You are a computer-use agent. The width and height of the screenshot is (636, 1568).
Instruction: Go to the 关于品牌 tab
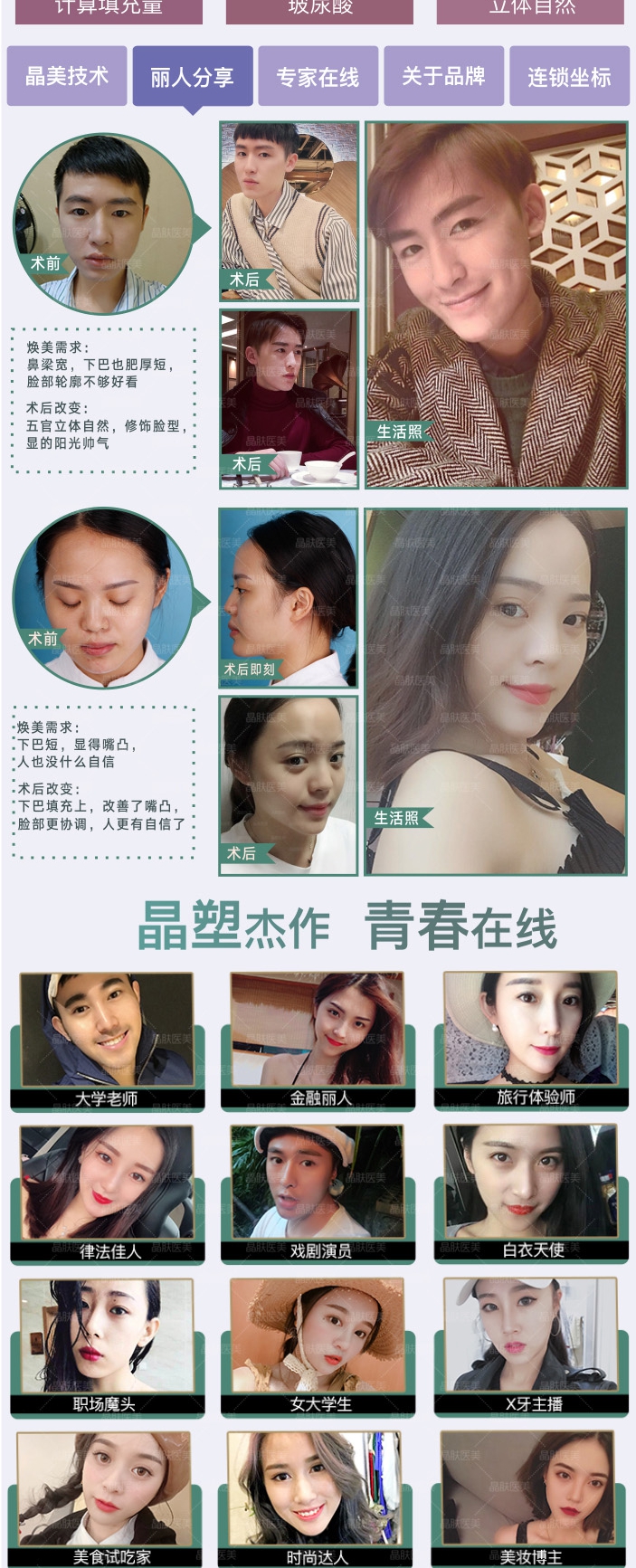(x=443, y=77)
